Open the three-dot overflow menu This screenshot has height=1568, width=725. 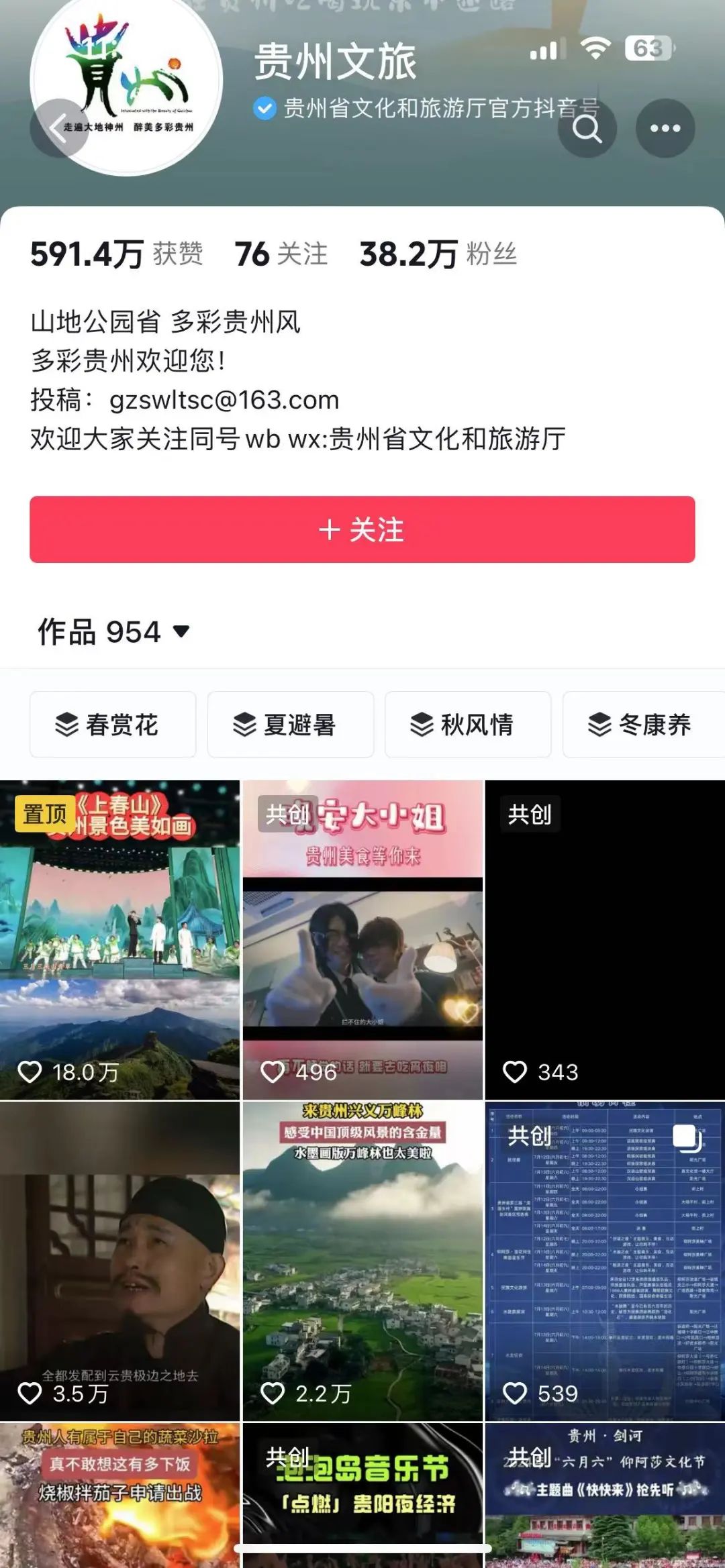click(665, 128)
